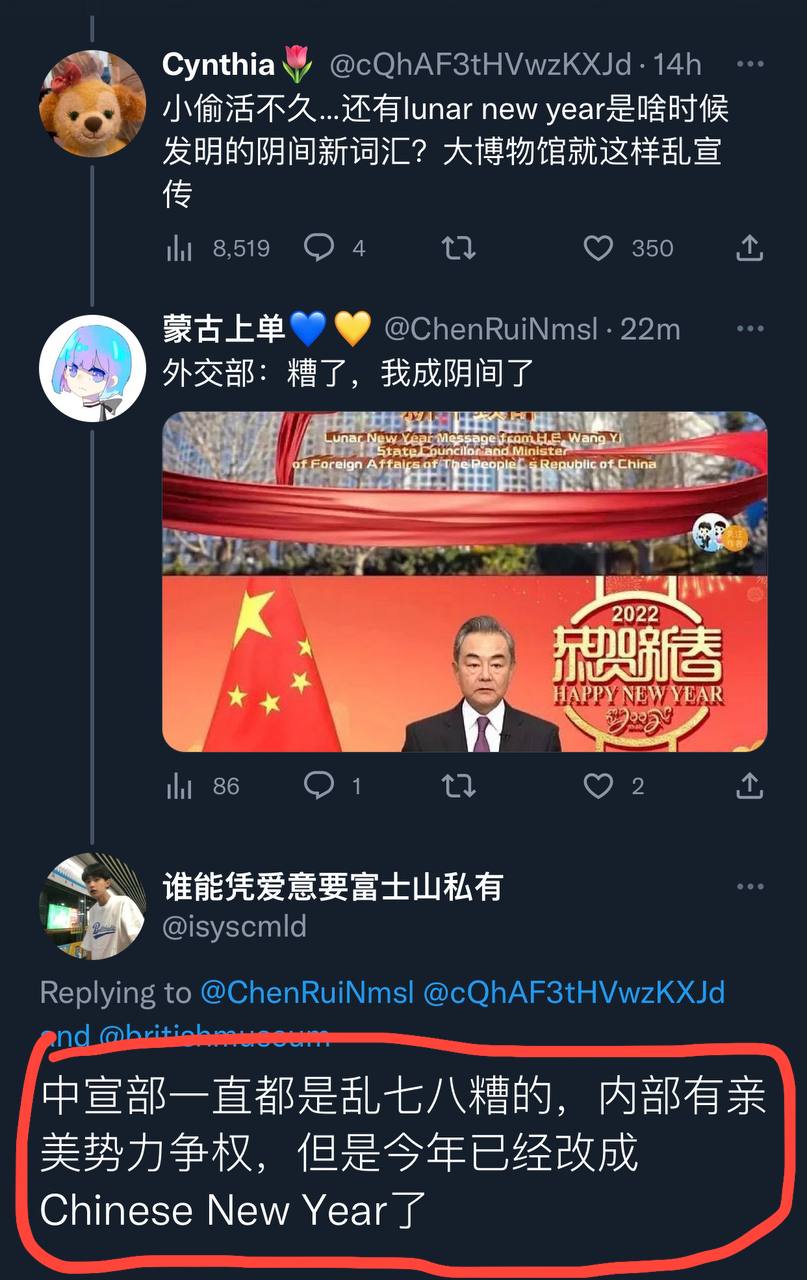Image resolution: width=807 pixels, height=1280 pixels.
Task: Retweet 蒙古上单's tweet
Action: coord(459,786)
